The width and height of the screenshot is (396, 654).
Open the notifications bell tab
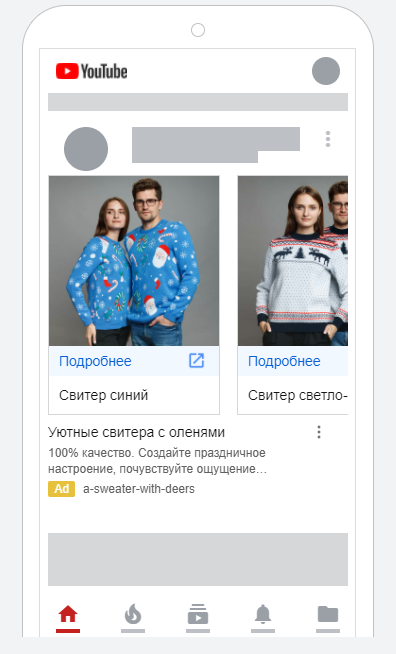tap(263, 615)
